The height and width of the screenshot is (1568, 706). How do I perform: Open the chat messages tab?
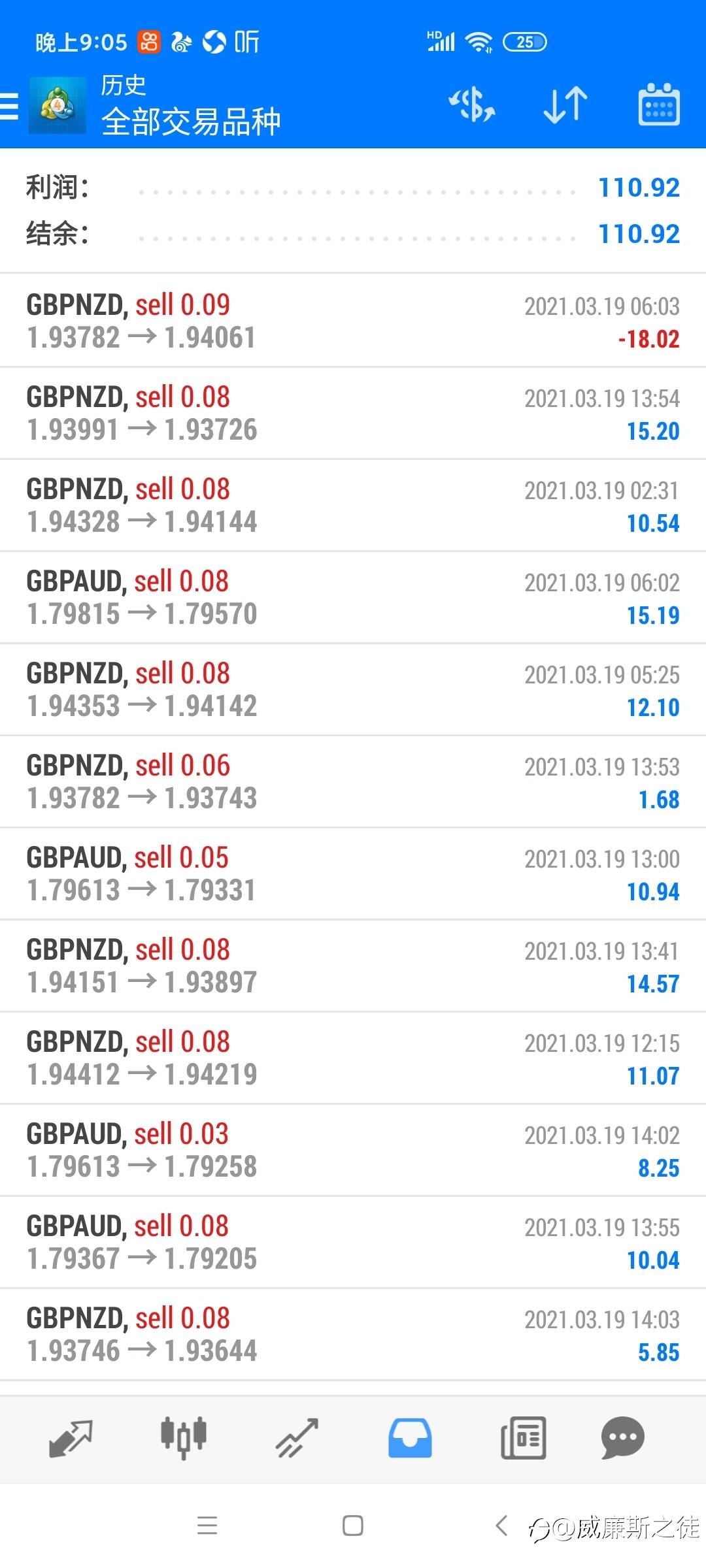pos(622,1438)
